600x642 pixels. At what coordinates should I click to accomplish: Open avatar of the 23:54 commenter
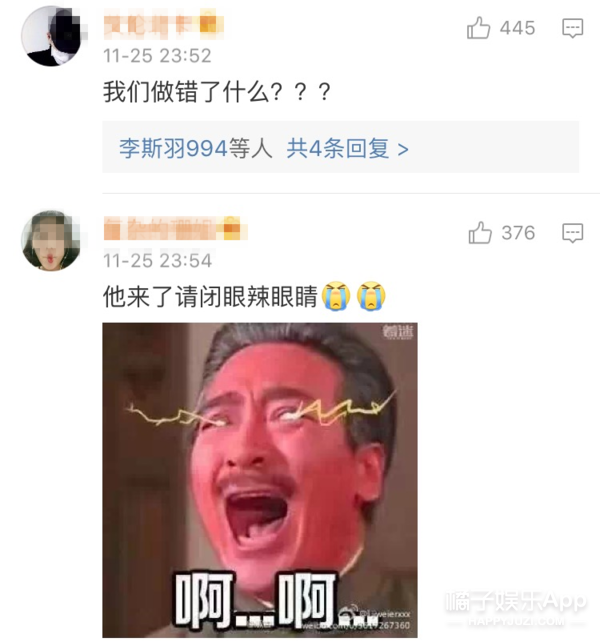tap(51, 240)
